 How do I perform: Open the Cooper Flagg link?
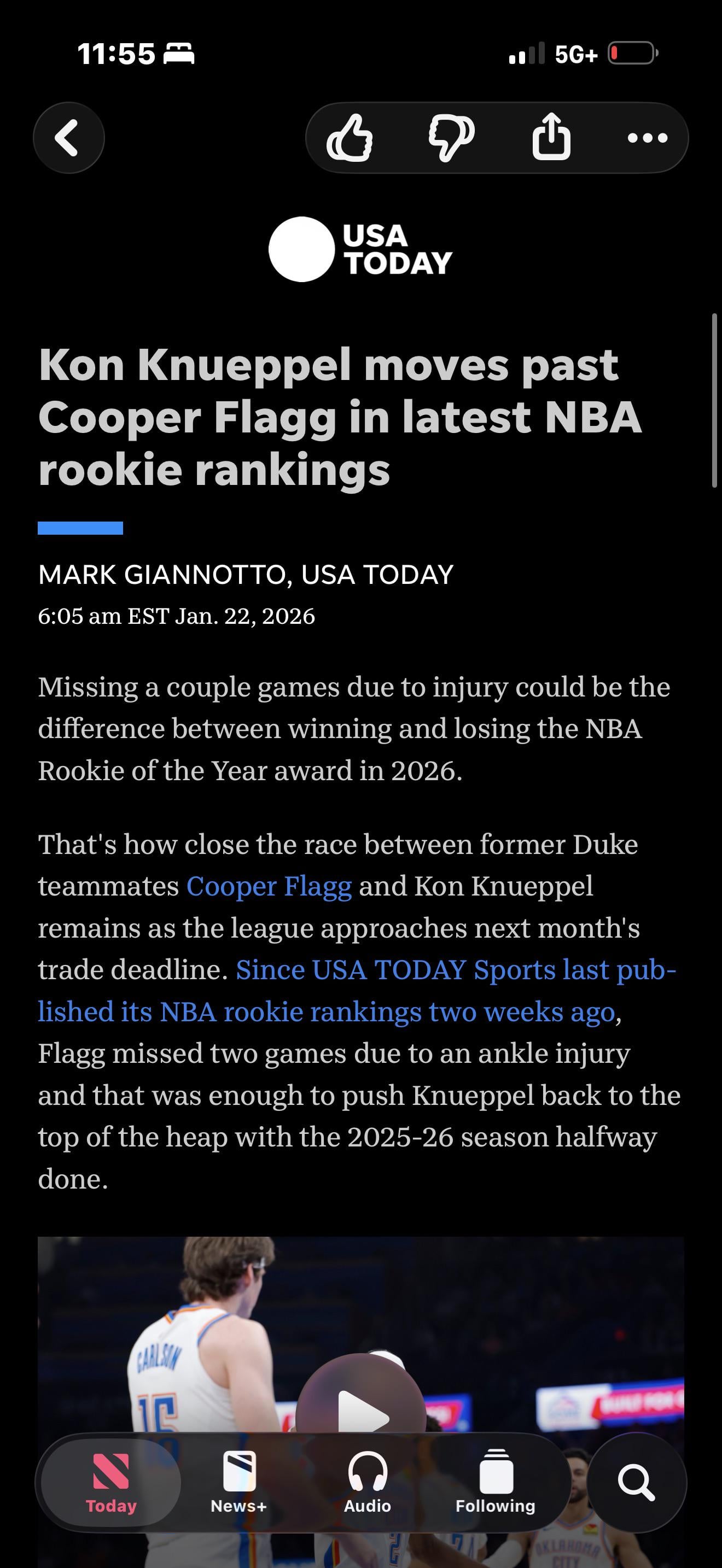tap(269, 886)
